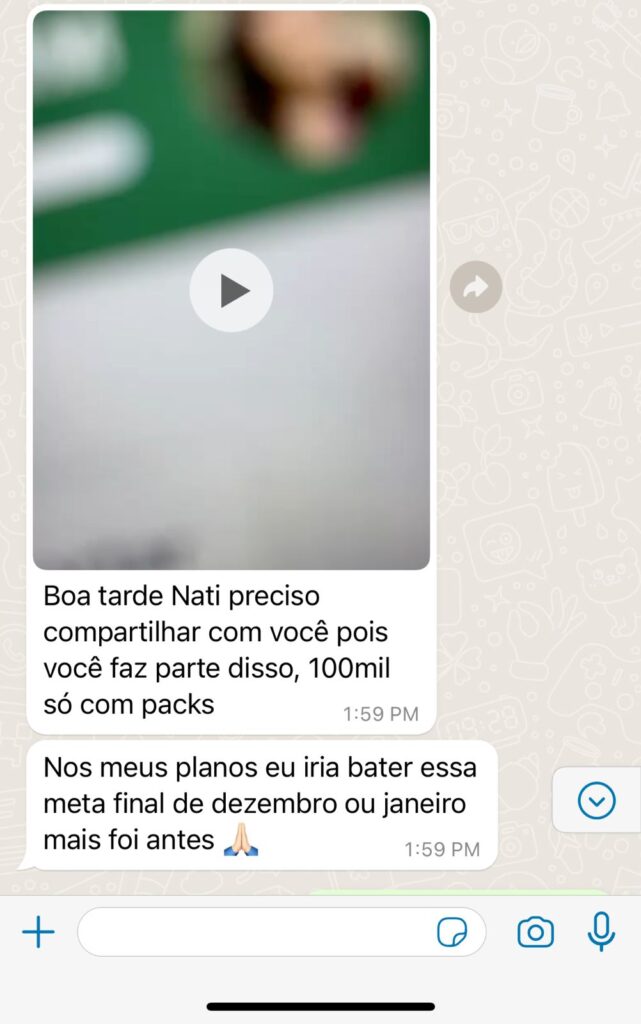The height and width of the screenshot is (1024, 641).
Task: Open the attachment plus menu
Action: (x=38, y=932)
